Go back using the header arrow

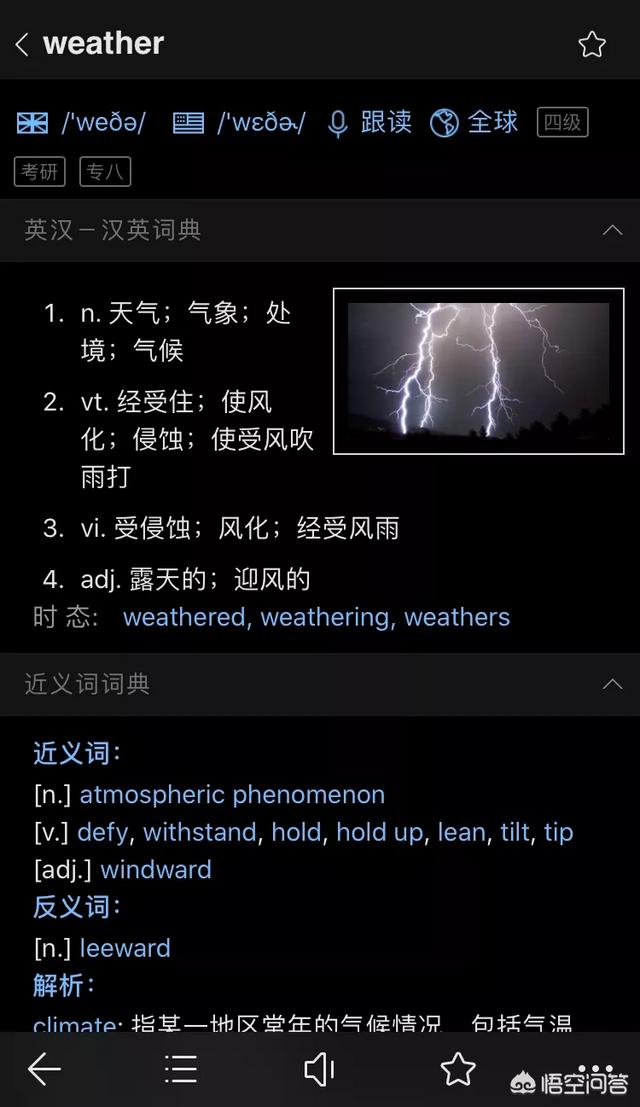pyautogui.click(x=22, y=44)
